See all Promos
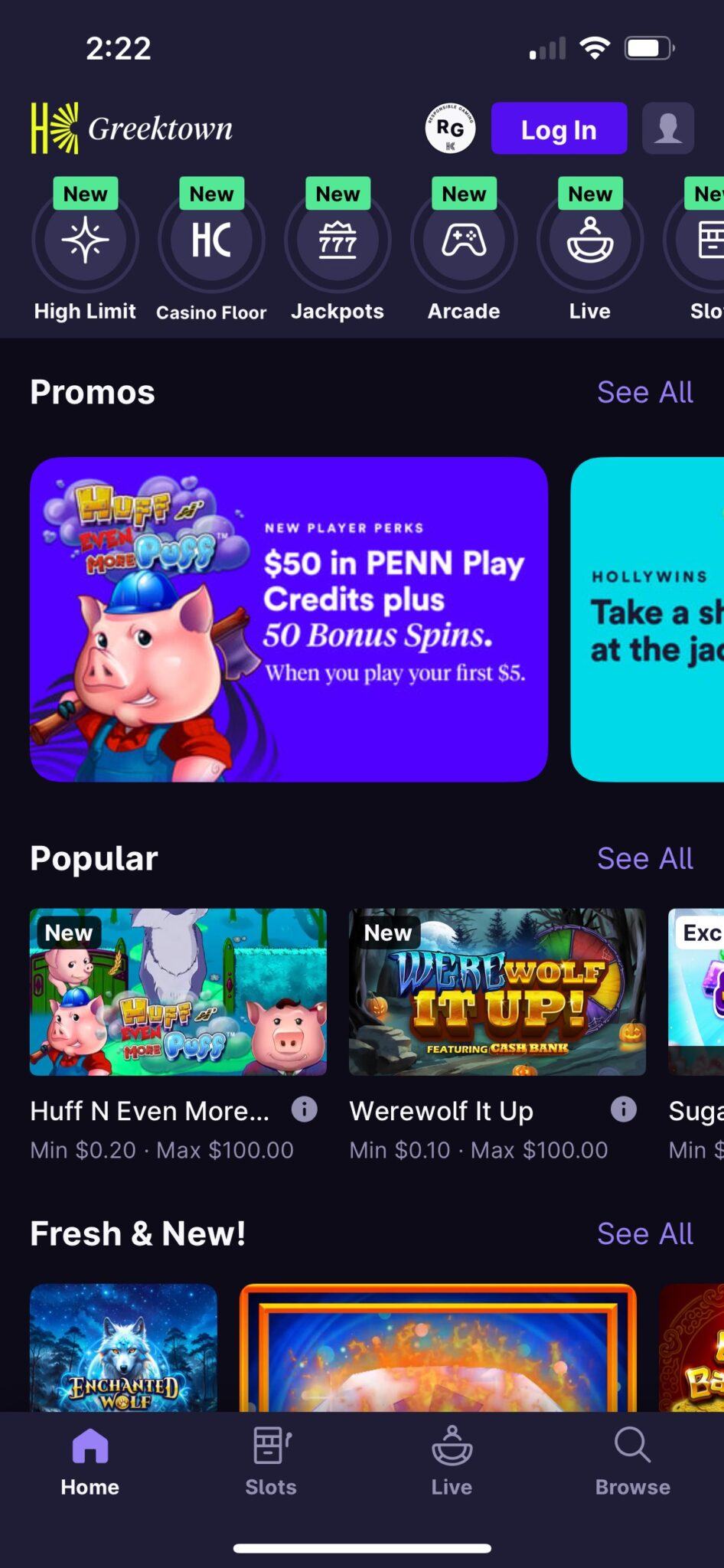The height and width of the screenshot is (1568, 724). pos(644,392)
